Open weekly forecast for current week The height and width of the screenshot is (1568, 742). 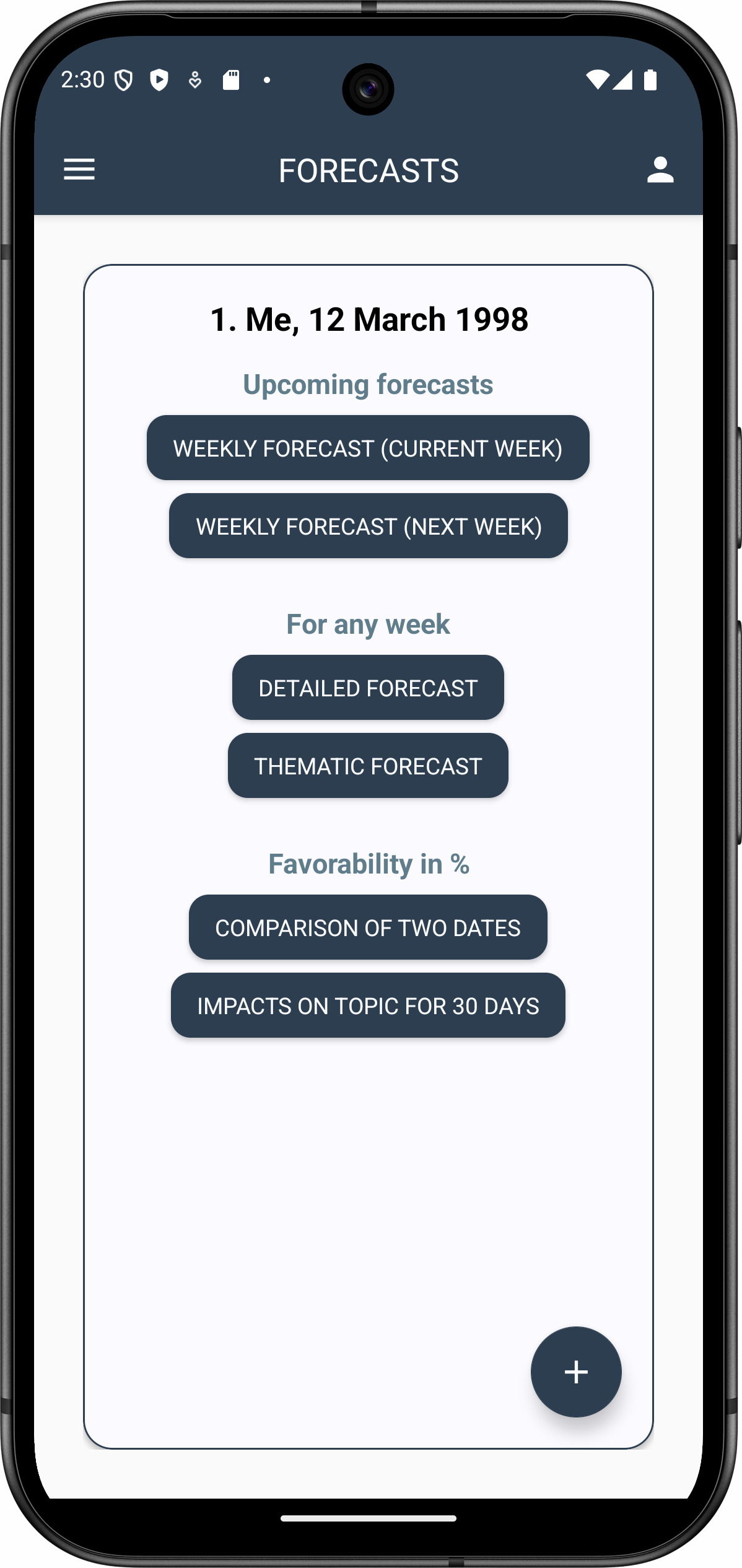(368, 448)
